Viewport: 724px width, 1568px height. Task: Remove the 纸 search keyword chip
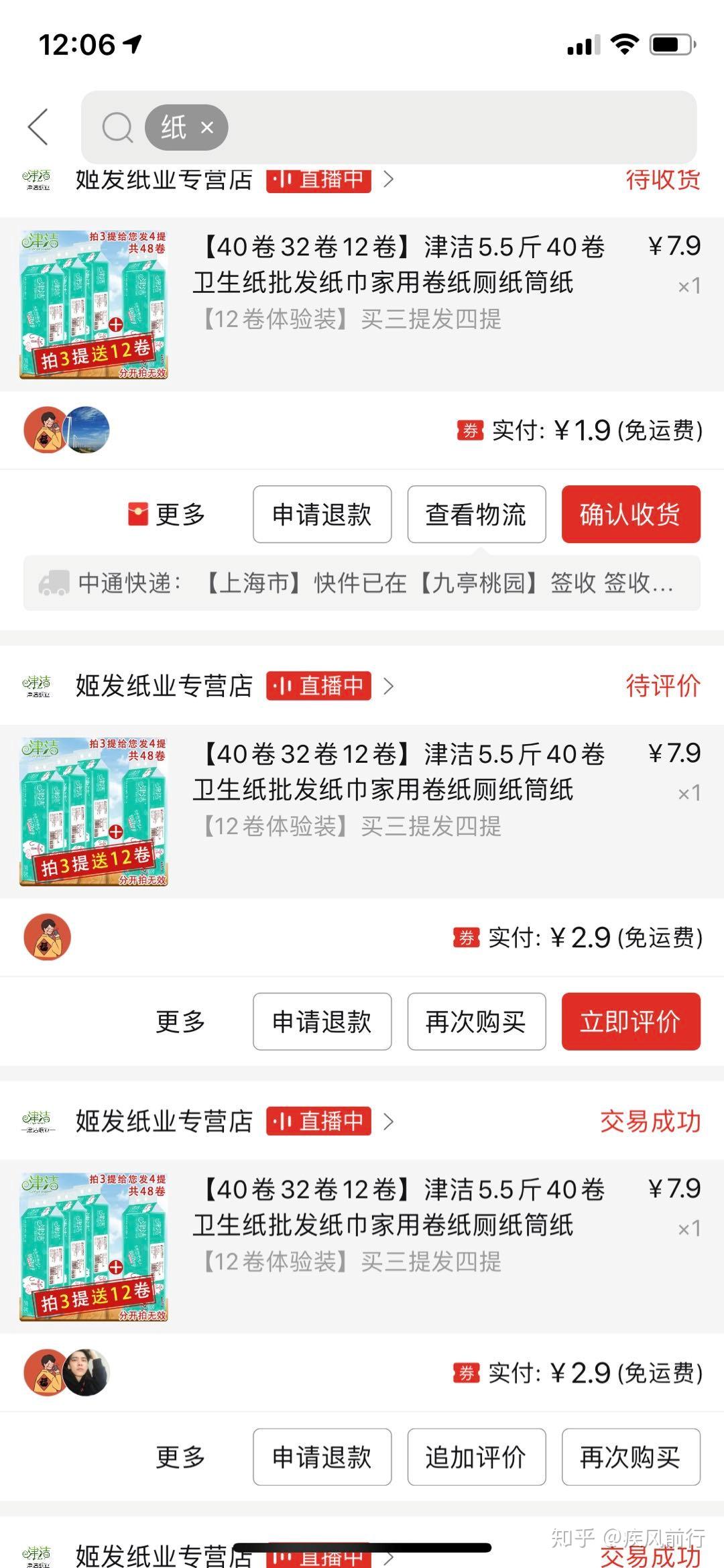click(207, 127)
